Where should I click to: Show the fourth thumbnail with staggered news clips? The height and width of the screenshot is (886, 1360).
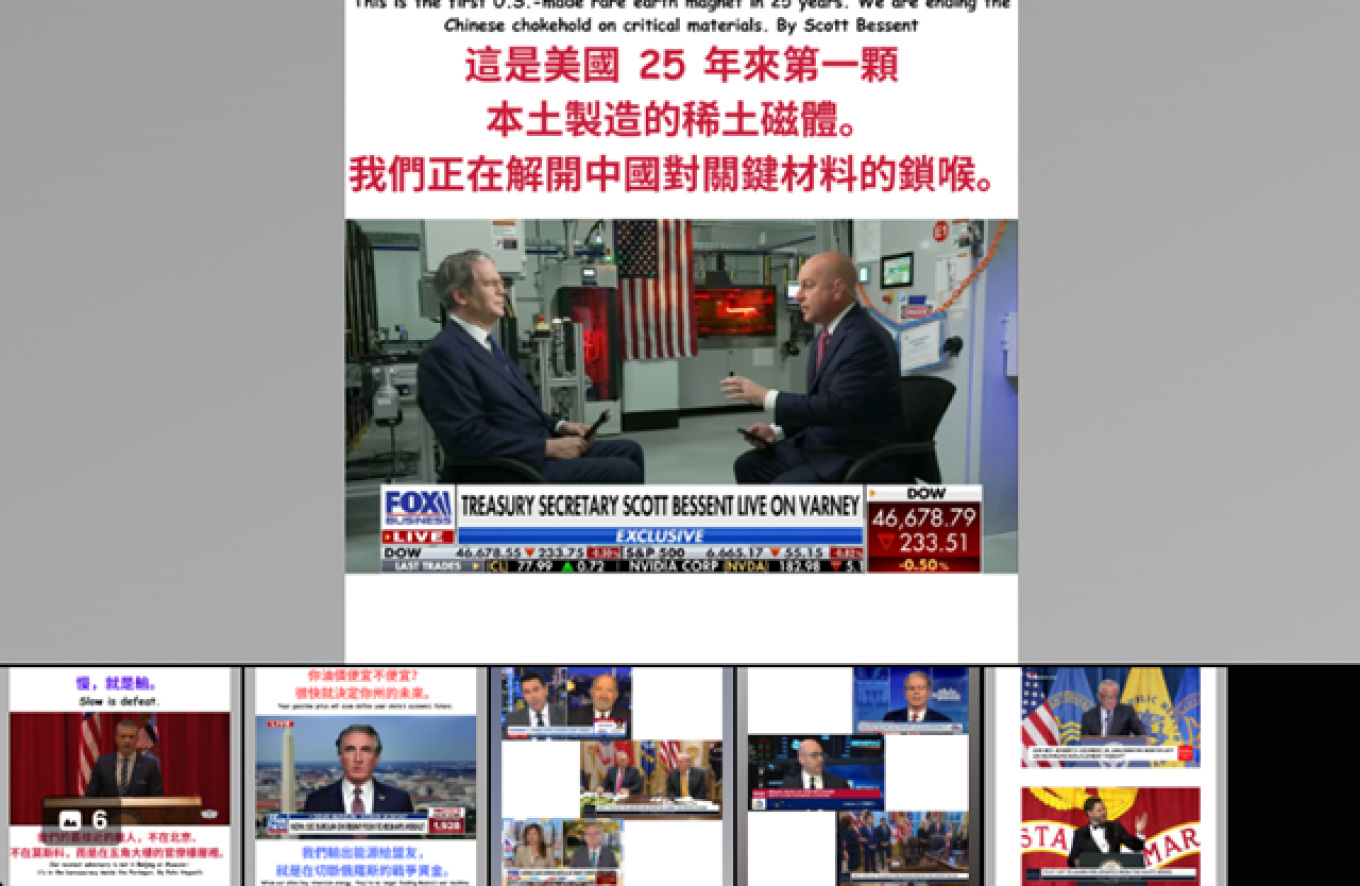click(x=858, y=776)
